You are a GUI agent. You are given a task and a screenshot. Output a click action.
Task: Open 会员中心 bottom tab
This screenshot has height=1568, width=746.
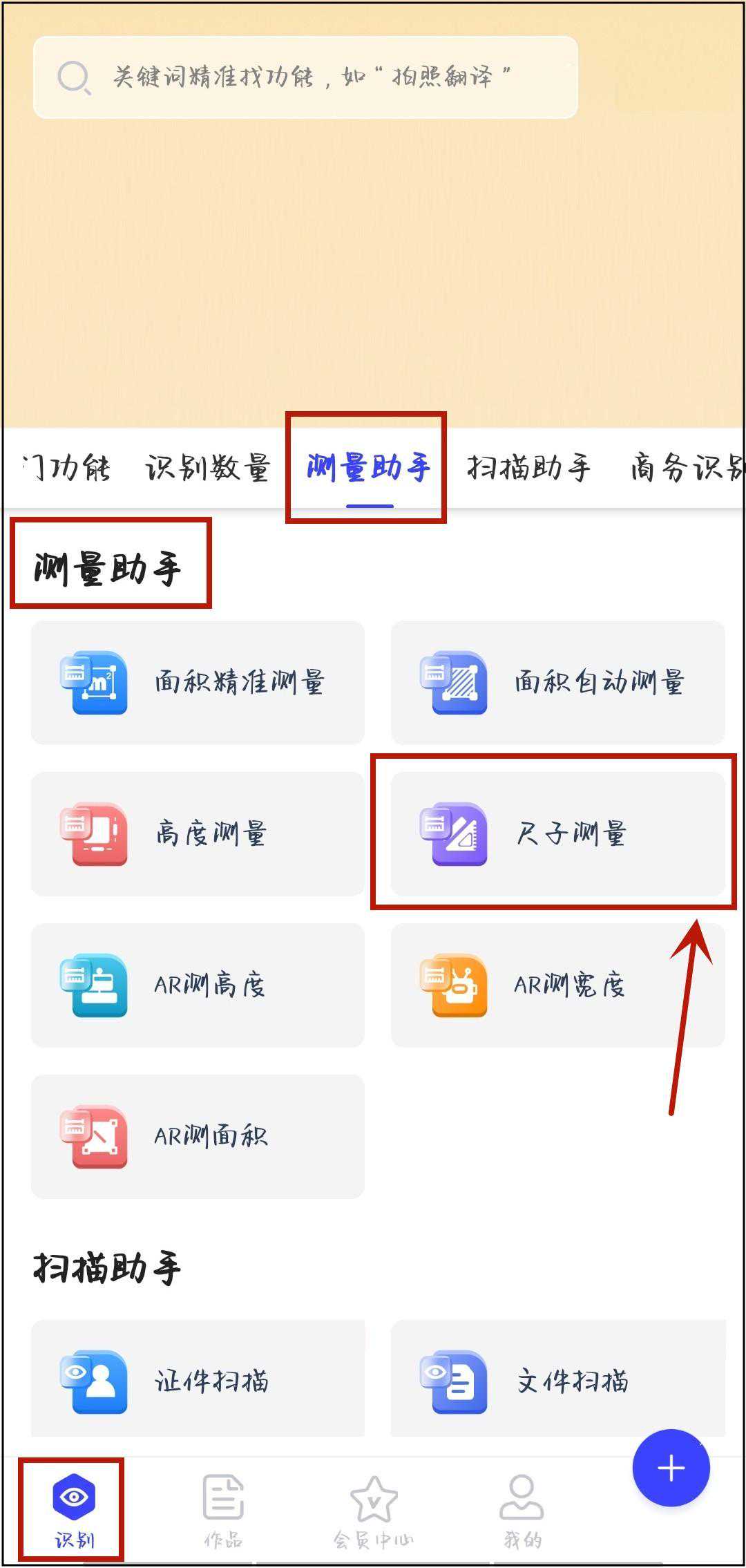point(373,1511)
